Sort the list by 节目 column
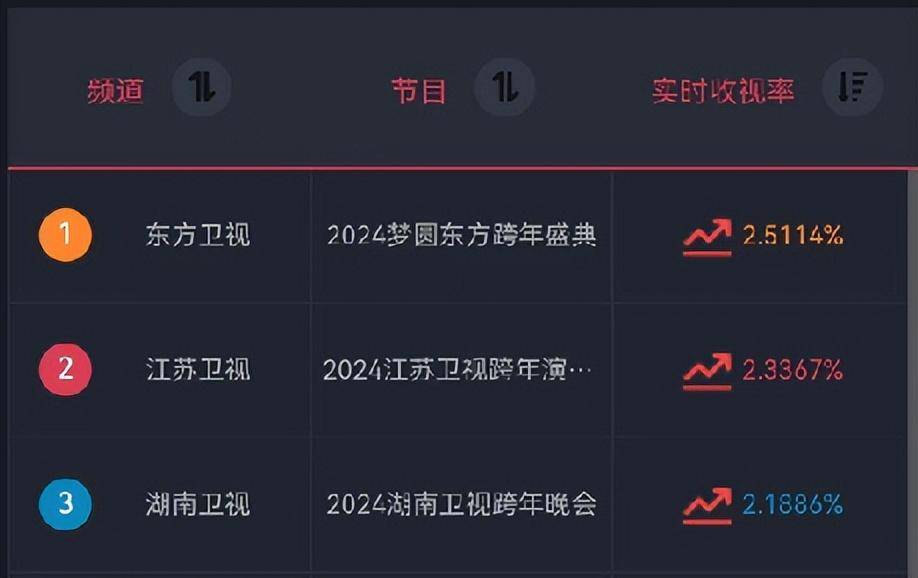918x578 pixels. pos(505,88)
